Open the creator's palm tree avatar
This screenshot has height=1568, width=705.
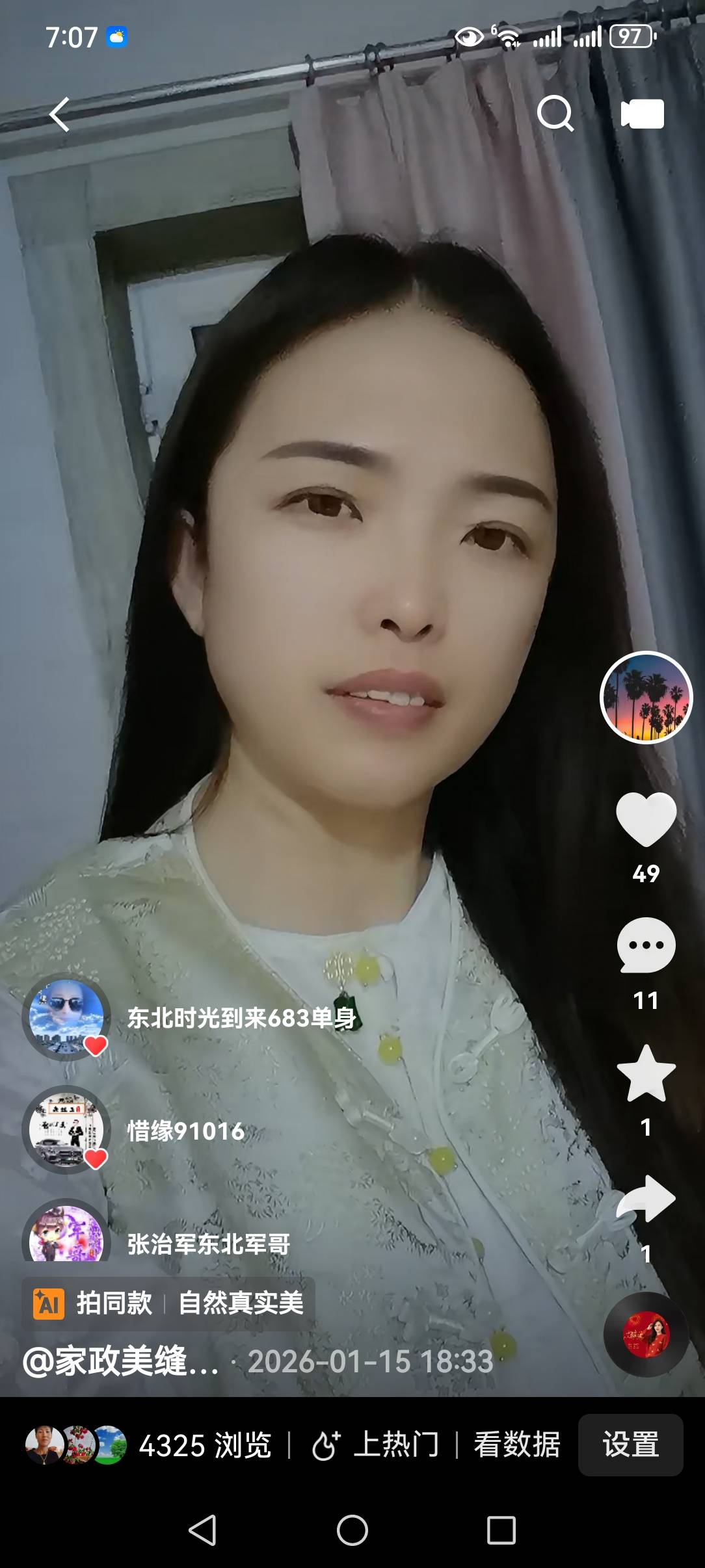(646, 698)
